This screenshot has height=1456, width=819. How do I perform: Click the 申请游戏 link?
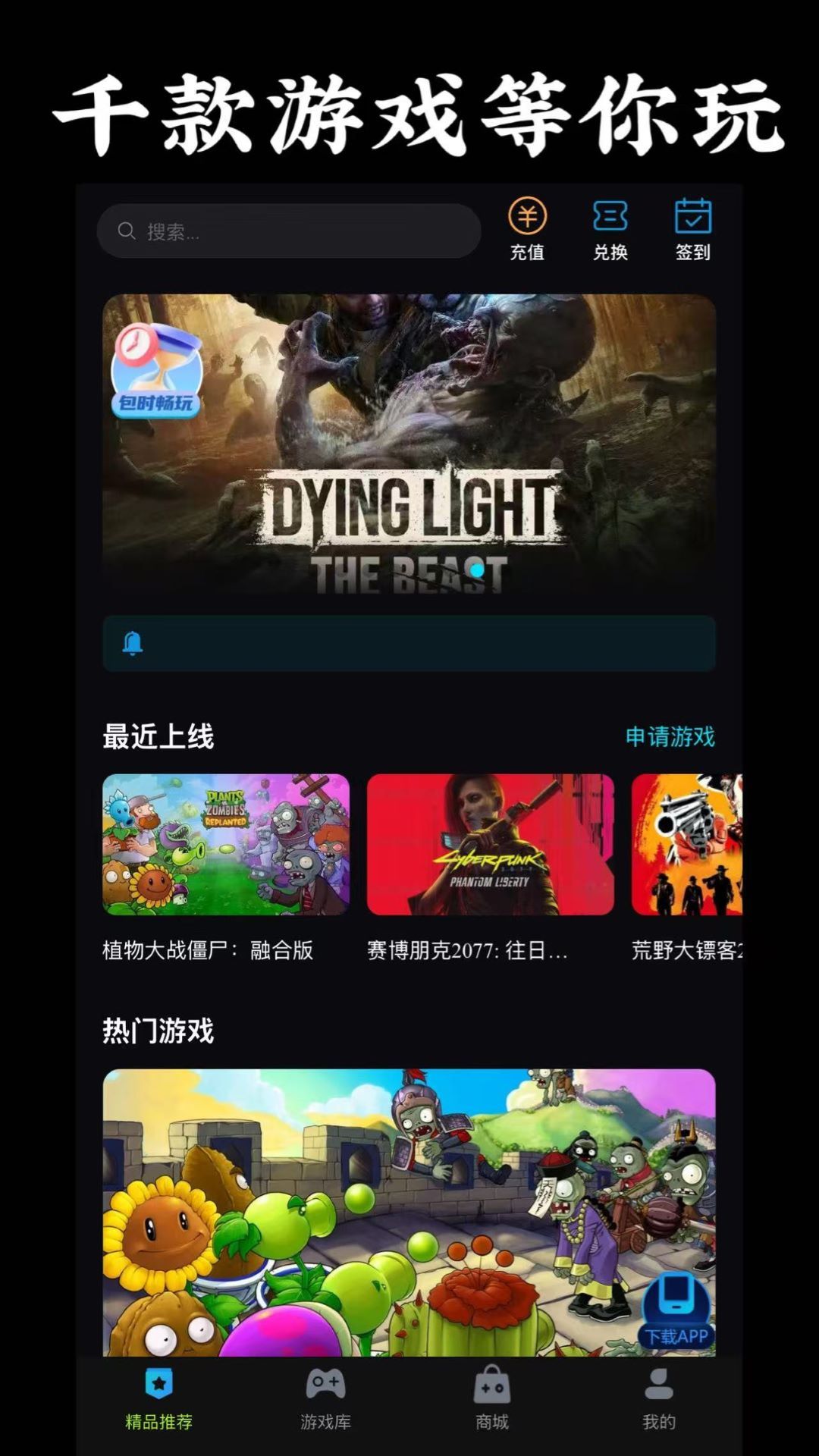(670, 735)
